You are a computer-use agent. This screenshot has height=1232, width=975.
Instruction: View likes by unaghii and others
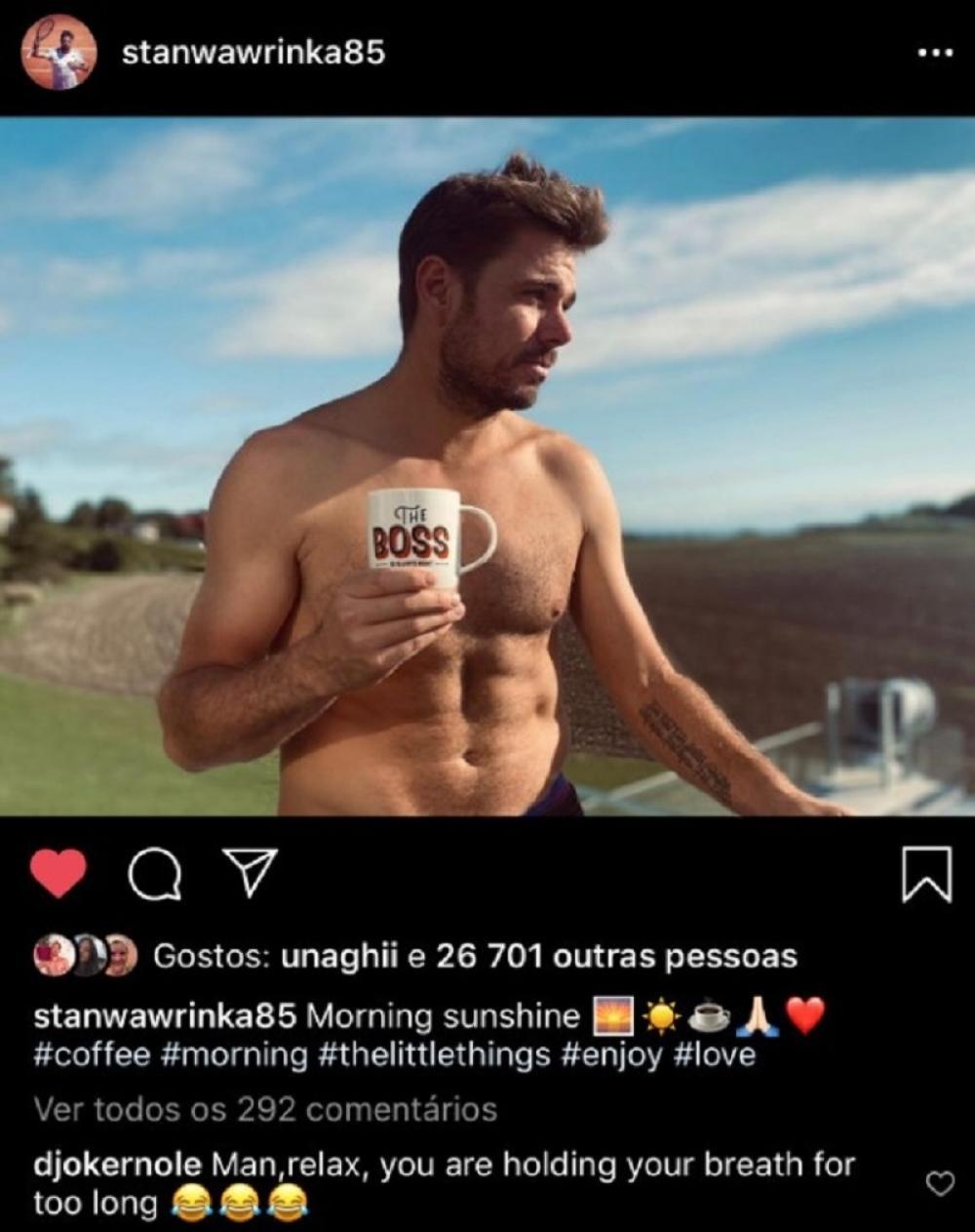(x=538, y=957)
